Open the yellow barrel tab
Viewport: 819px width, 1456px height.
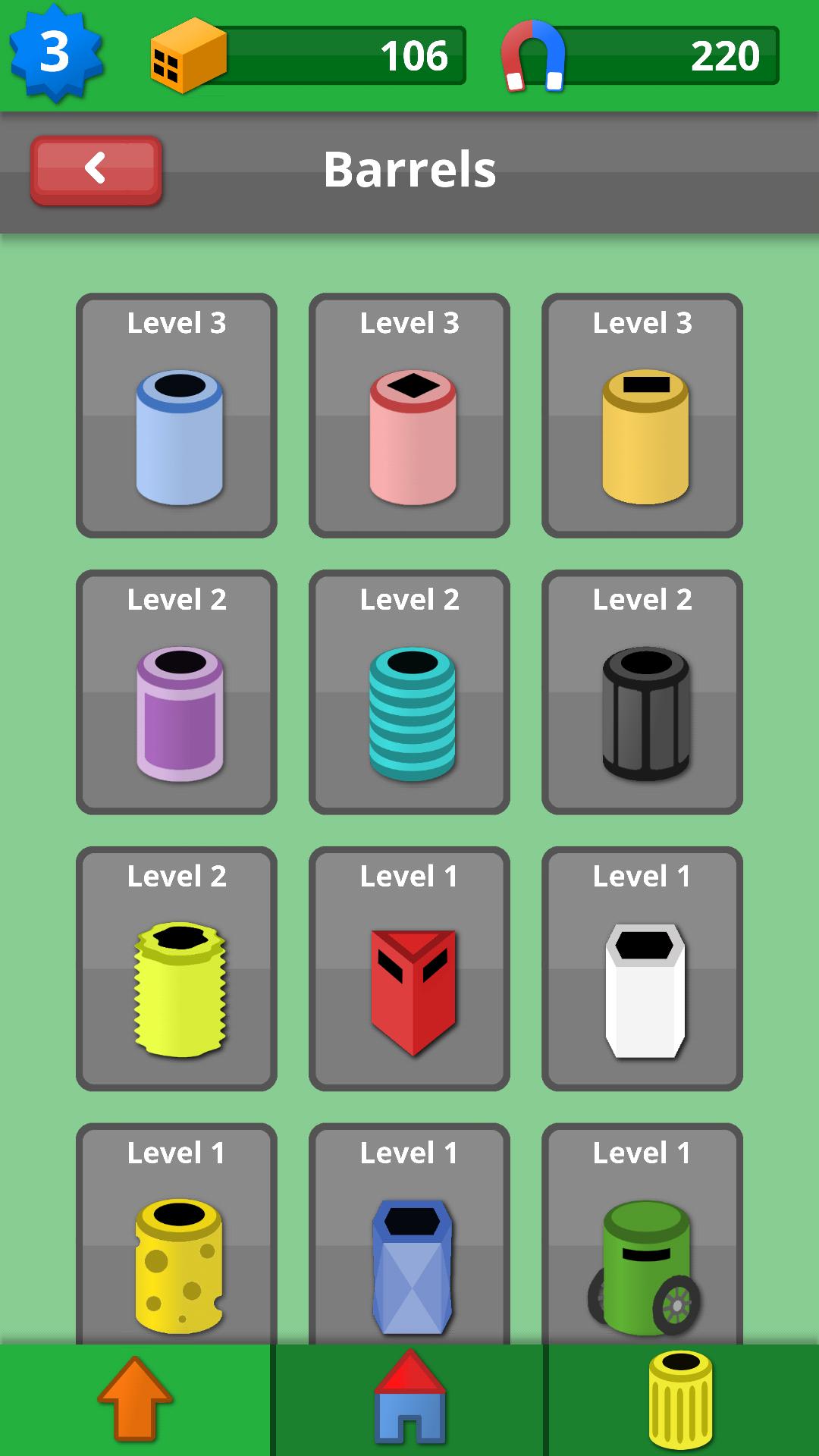pos(682,1400)
